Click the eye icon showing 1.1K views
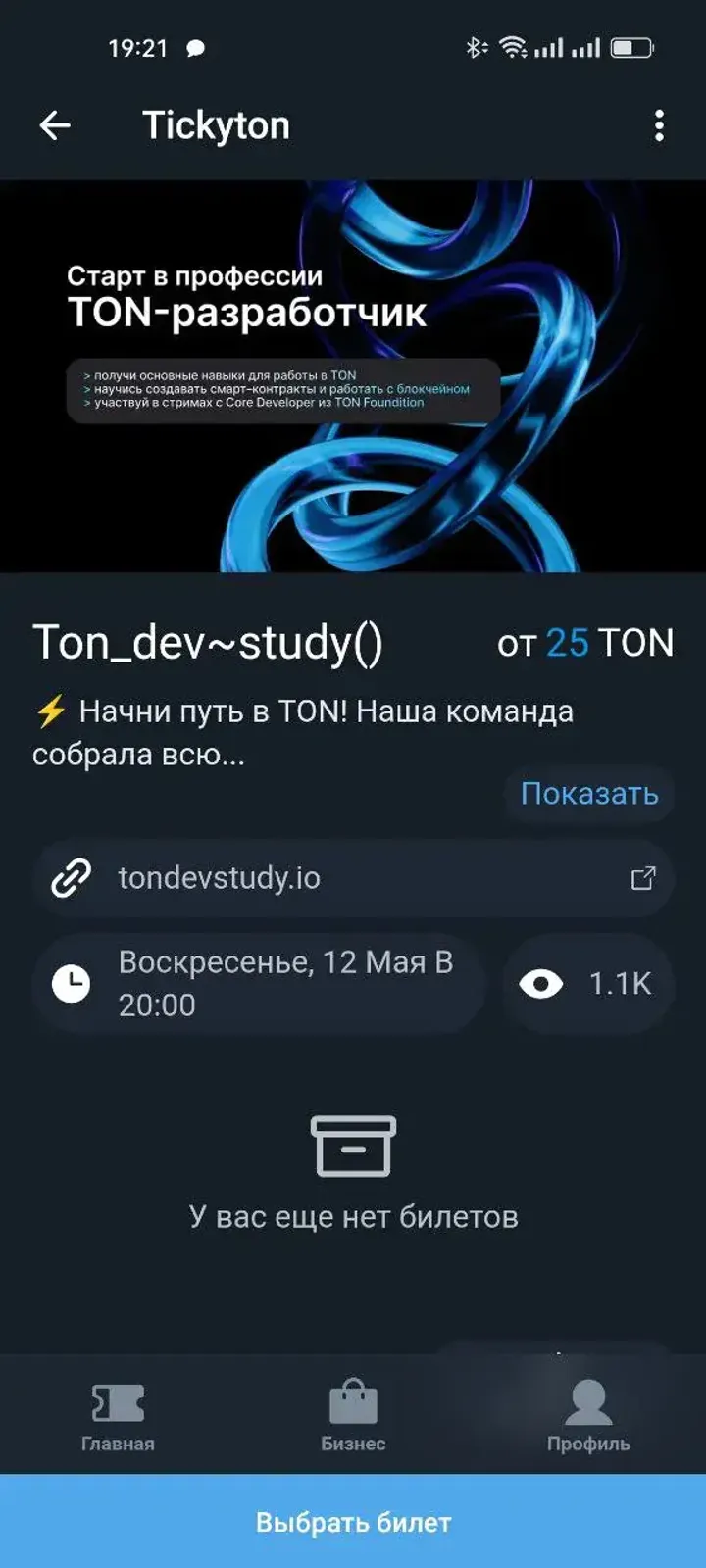The width and height of the screenshot is (706, 1568). 540,983
